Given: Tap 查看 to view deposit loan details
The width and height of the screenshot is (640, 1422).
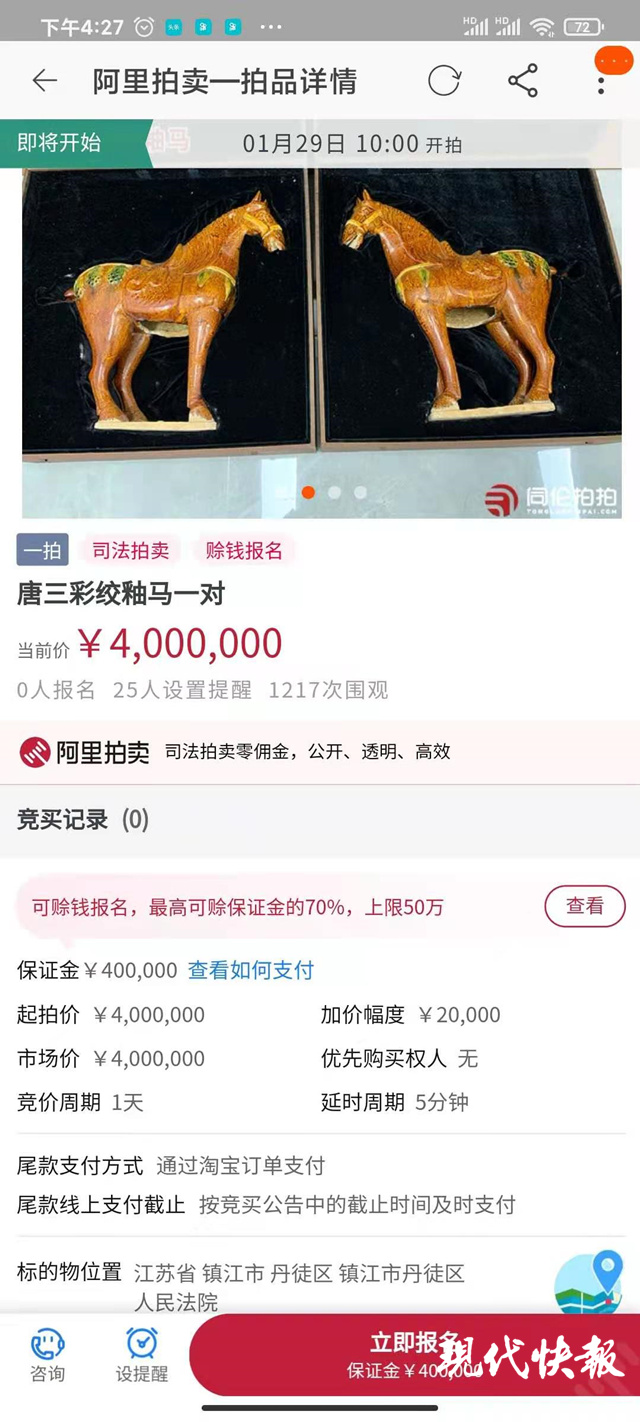Looking at the screenshot, I should pos(584,906).
